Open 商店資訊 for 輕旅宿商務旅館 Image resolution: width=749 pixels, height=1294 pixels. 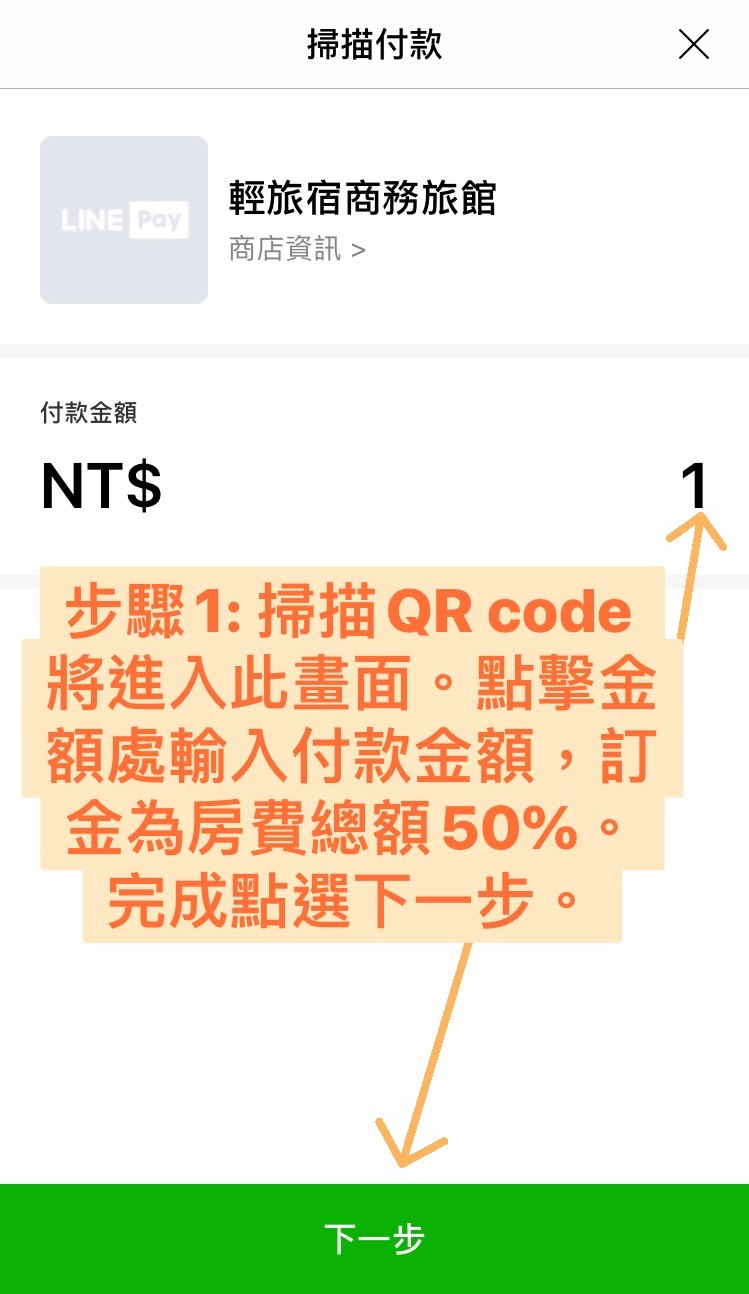point(297,249)
